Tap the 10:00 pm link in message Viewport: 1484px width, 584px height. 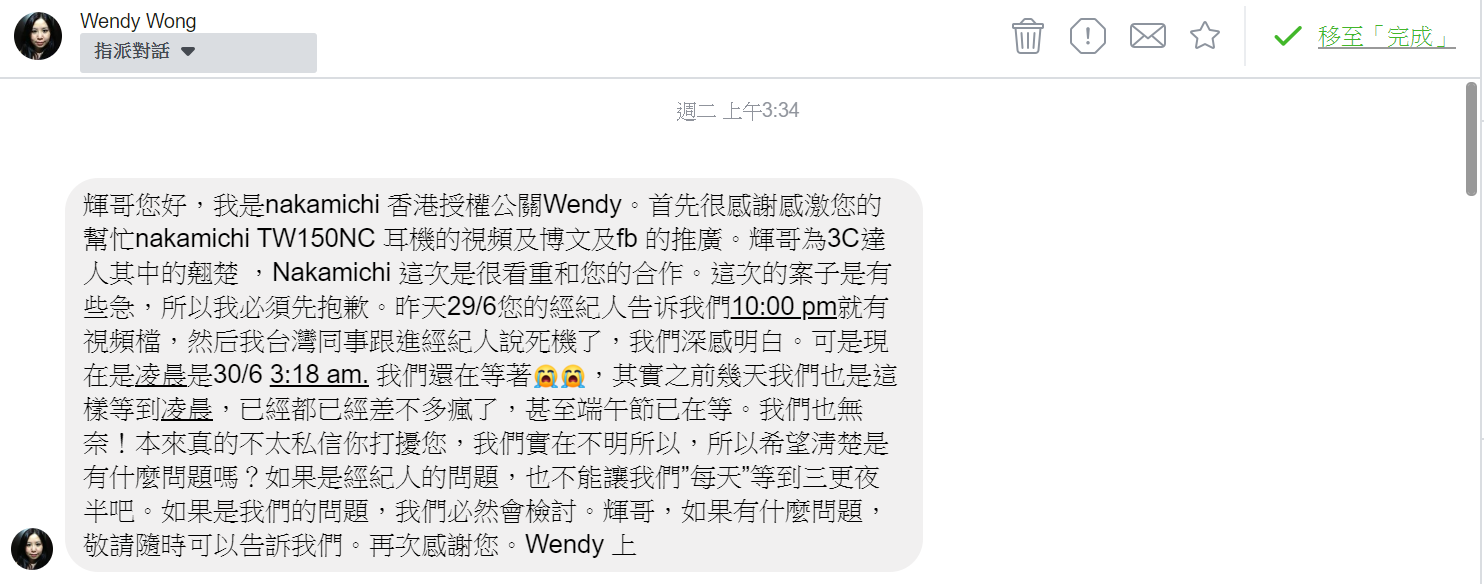pos(783,307)
